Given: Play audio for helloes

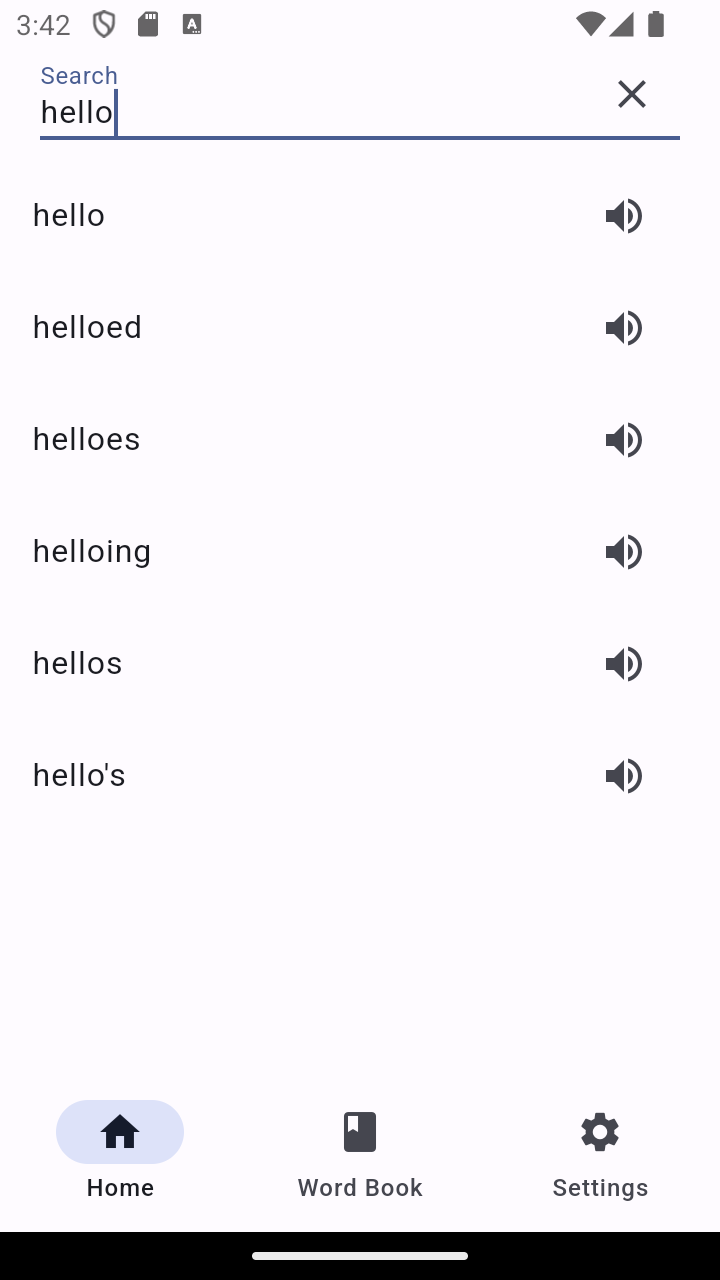Looking at the screenshot, I should [x=623, y=440].
